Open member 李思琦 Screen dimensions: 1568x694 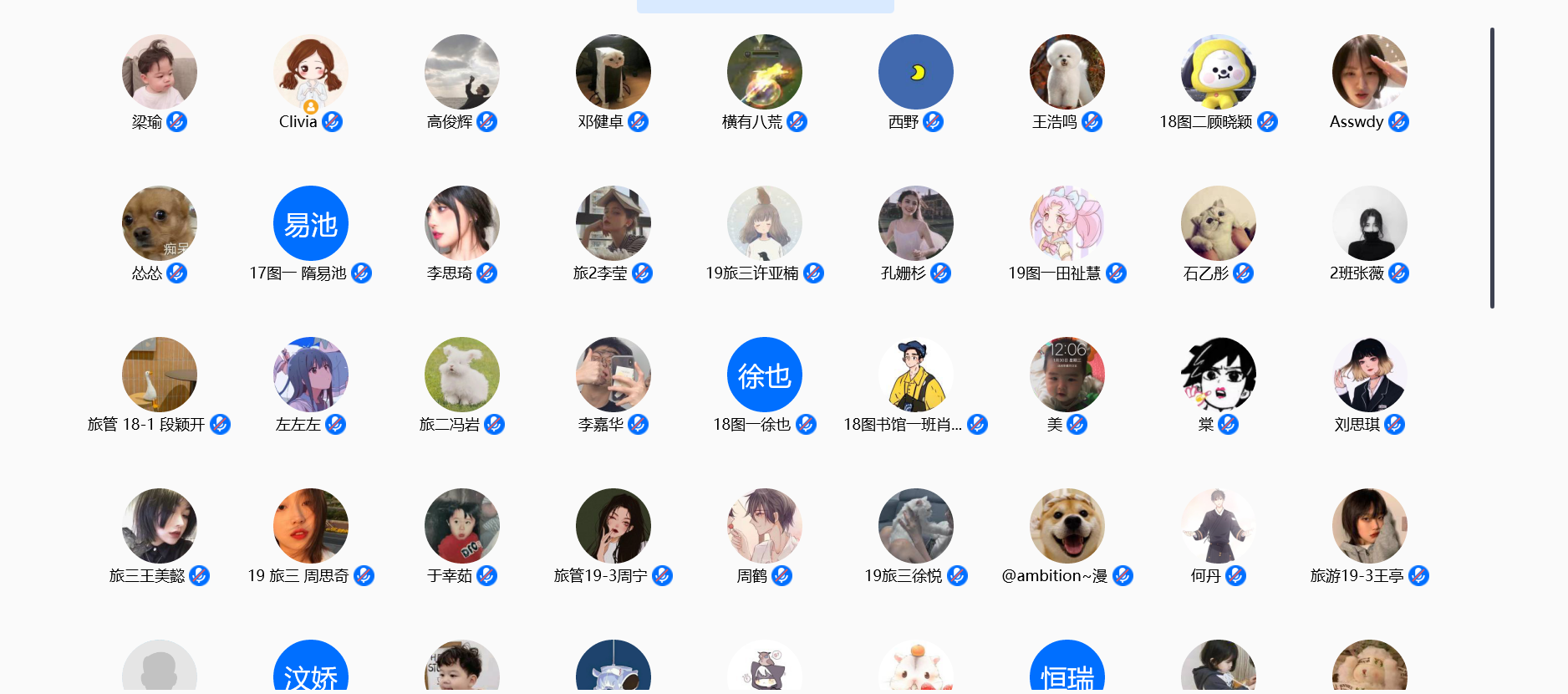tap(461, 223)
